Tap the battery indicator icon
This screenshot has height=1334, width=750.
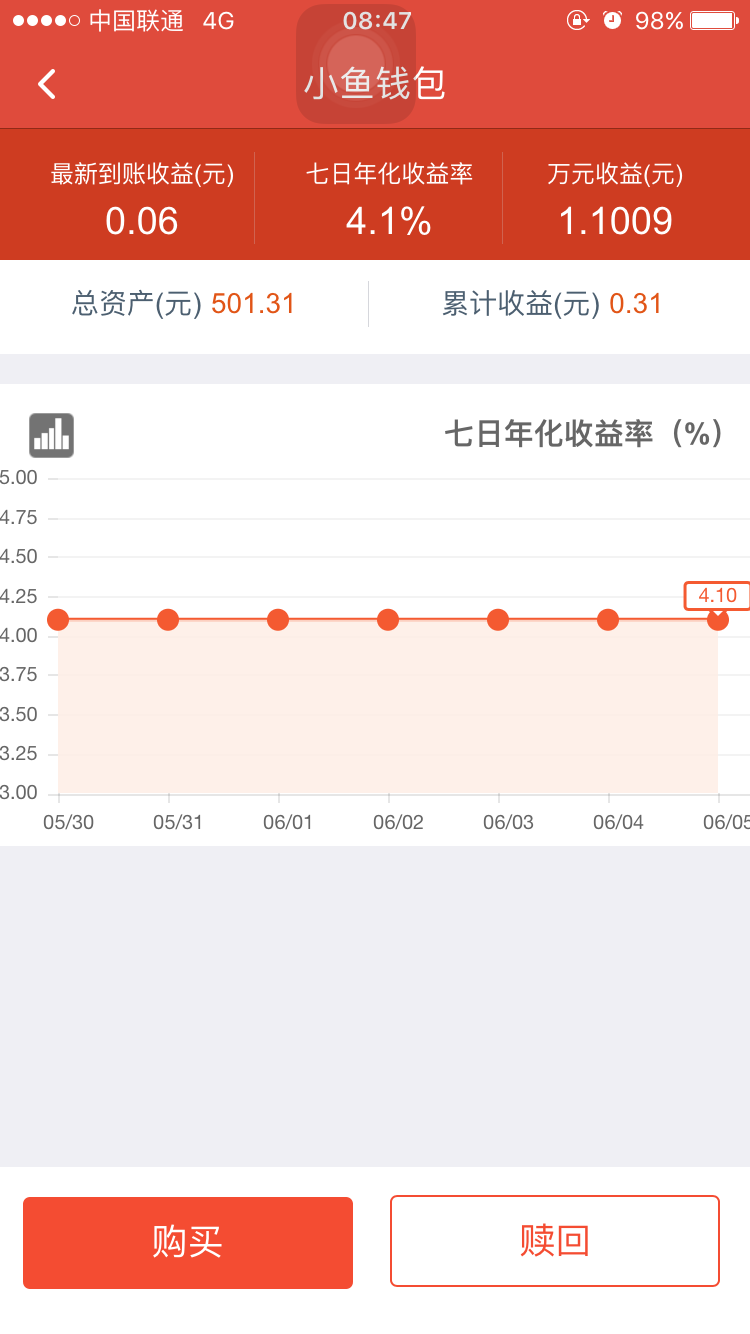click(x=712, y=20)
